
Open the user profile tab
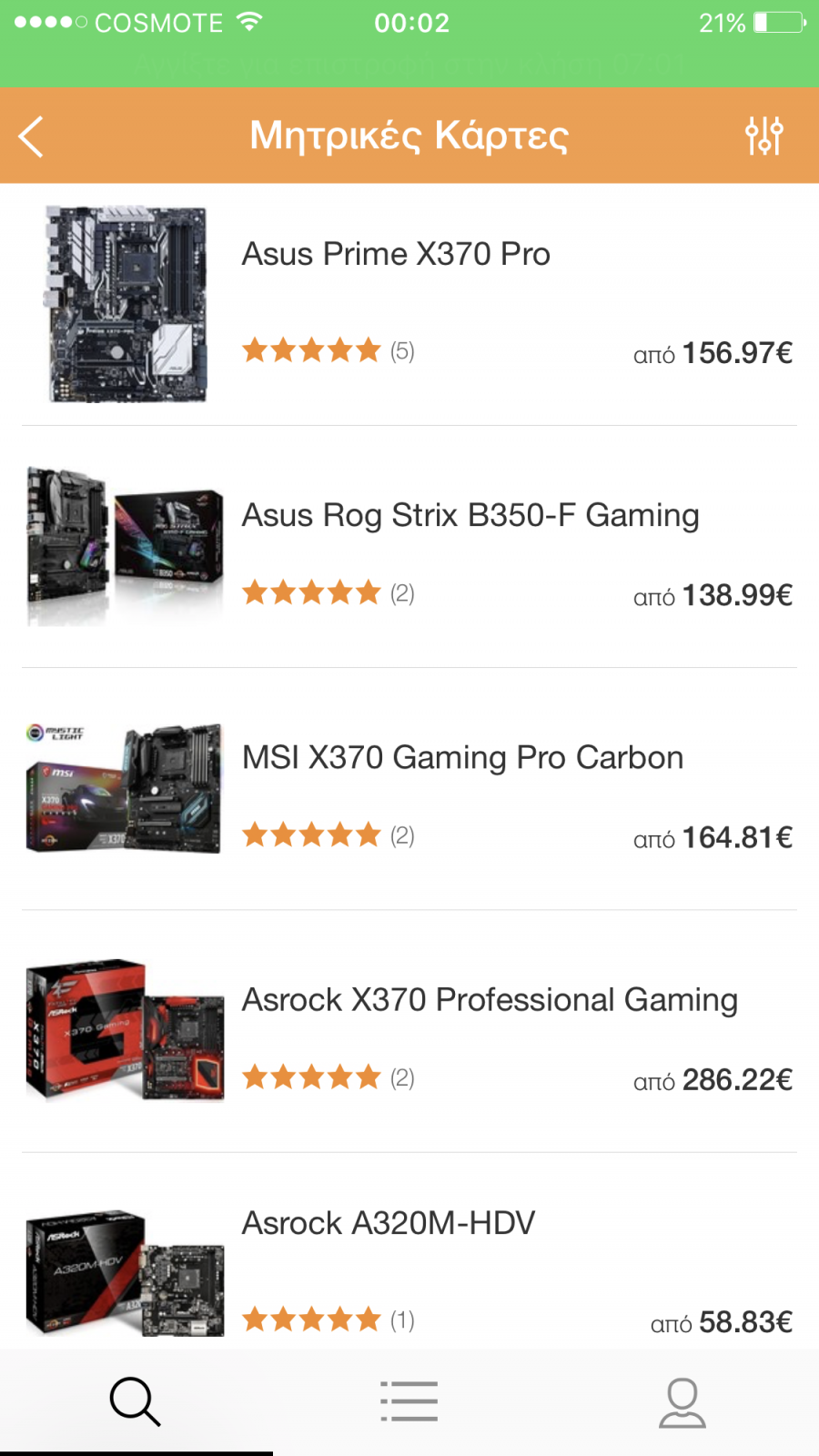(x=682, y=1401)
